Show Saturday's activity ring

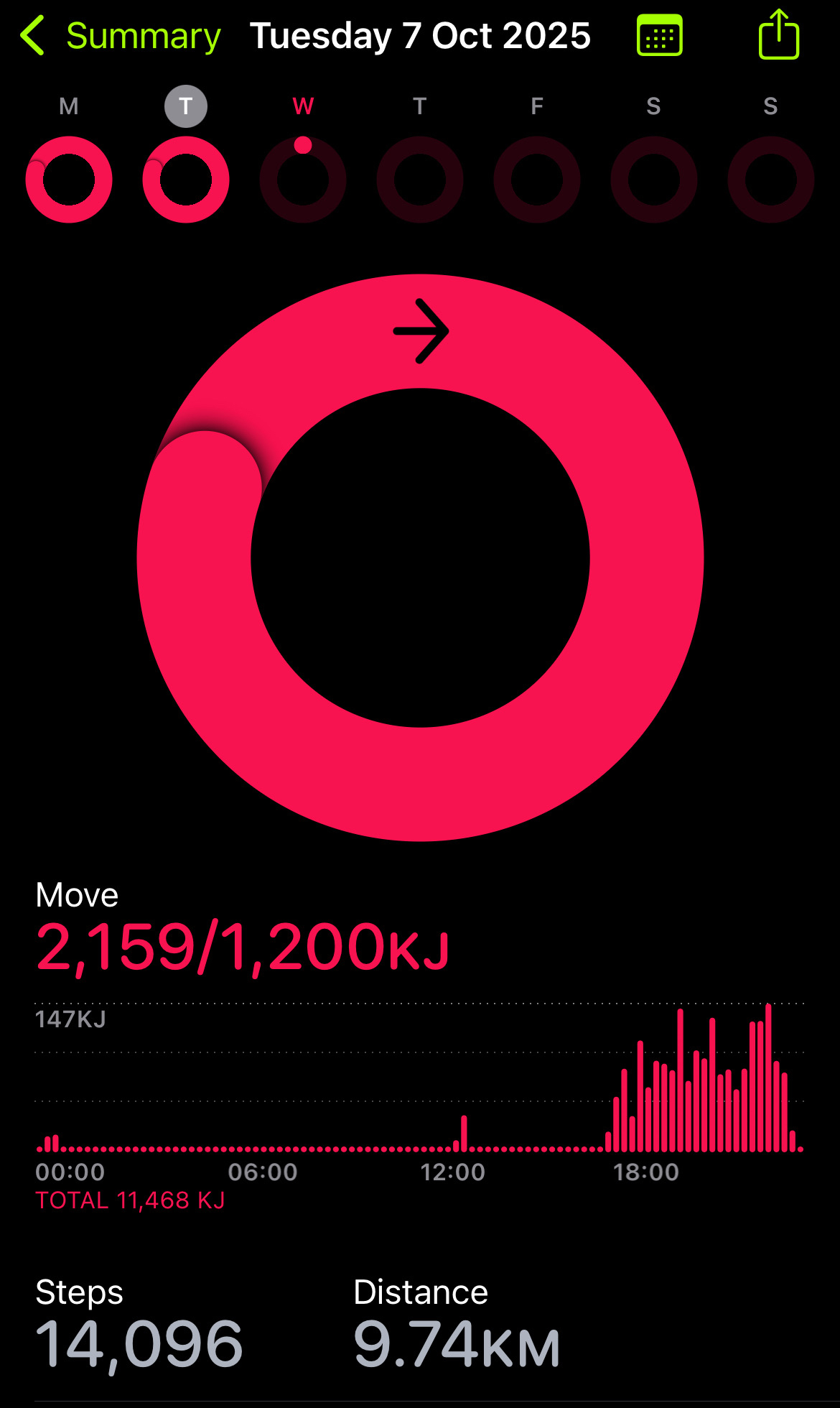point(654,179)
